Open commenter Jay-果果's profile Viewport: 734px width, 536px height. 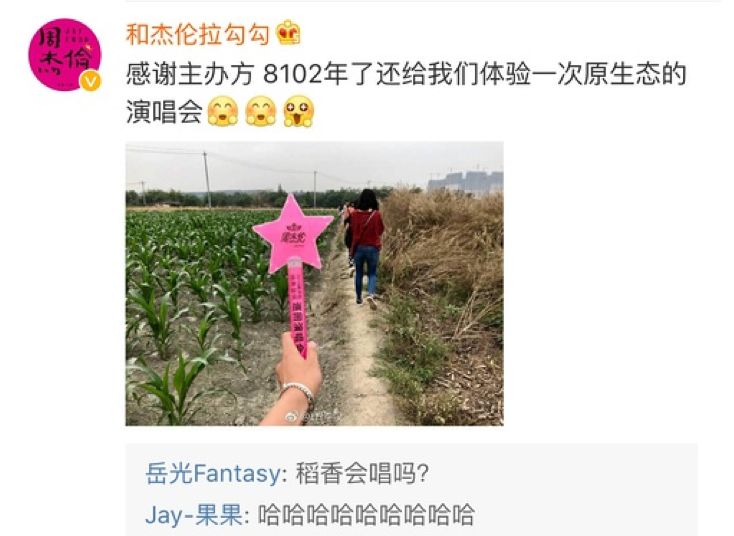click(x=194, y=515)
